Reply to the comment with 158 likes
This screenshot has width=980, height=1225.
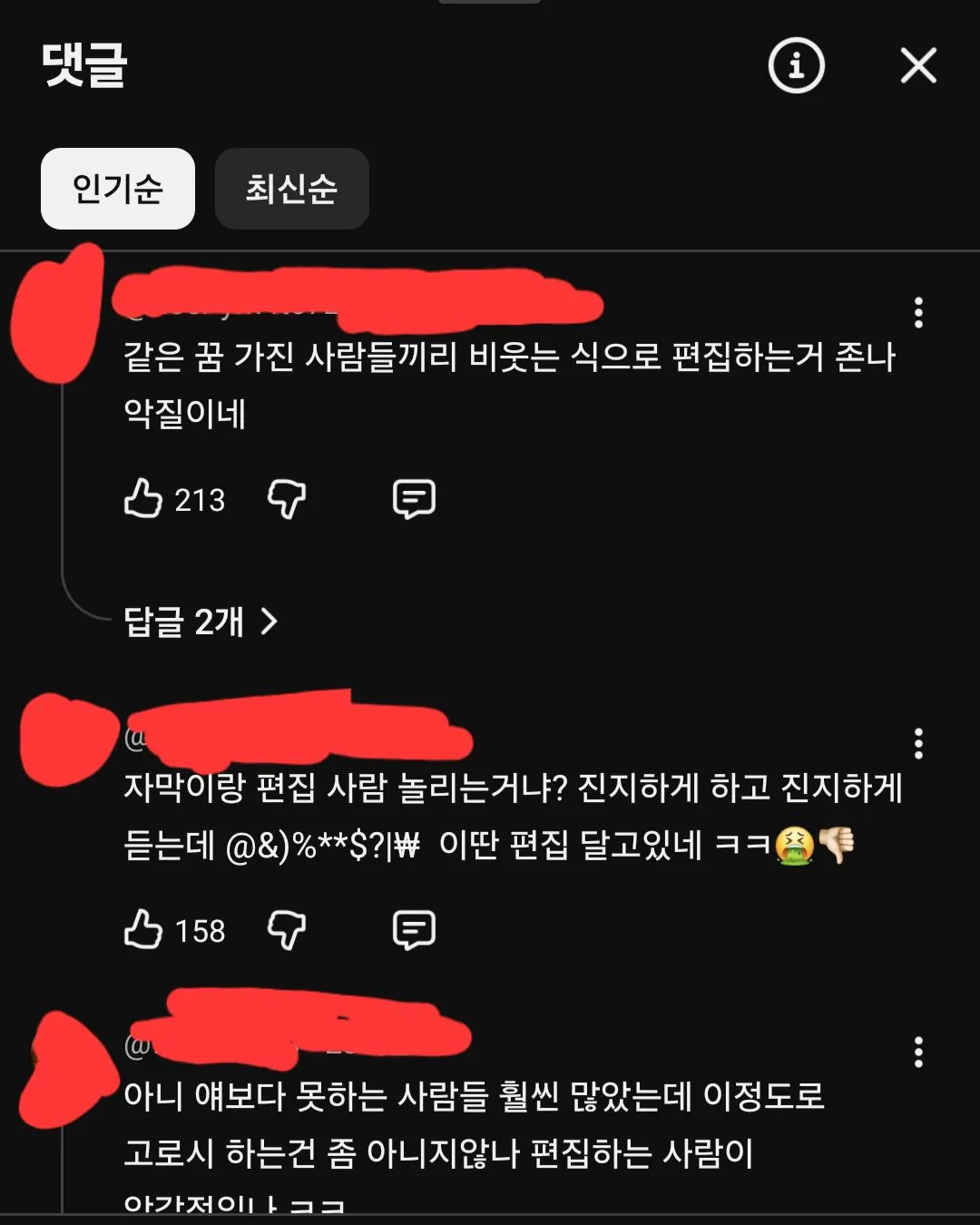click(x=414, y=930)
